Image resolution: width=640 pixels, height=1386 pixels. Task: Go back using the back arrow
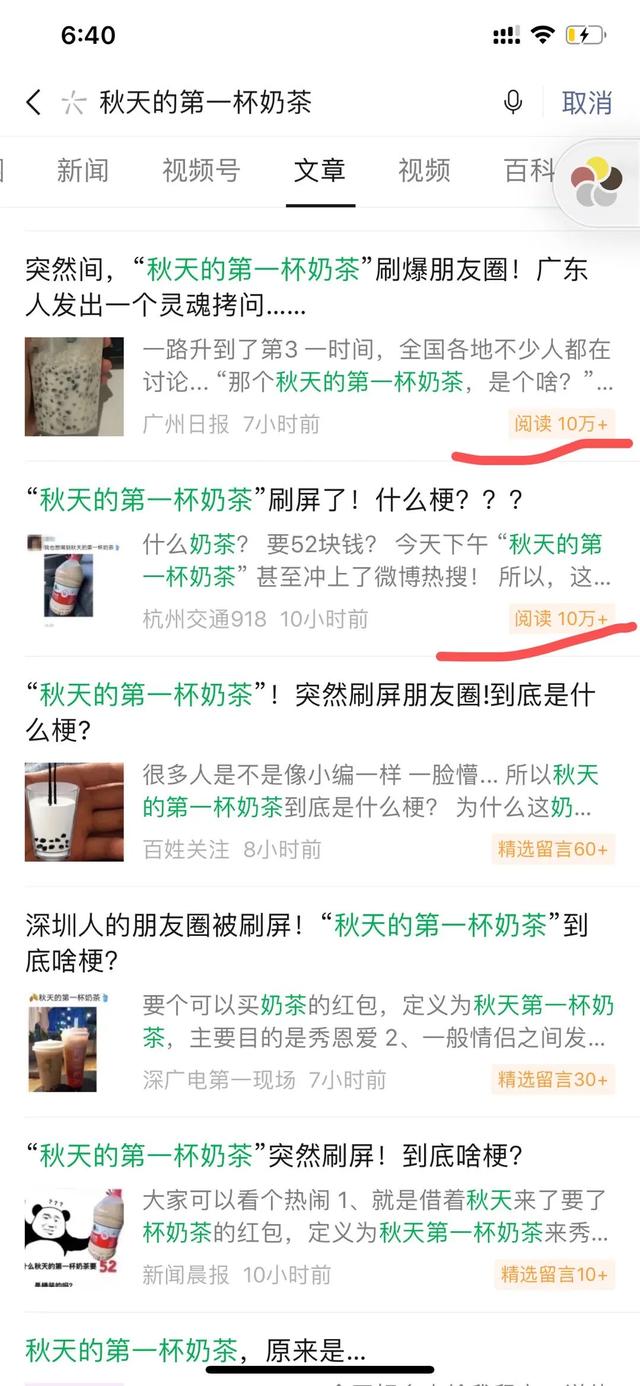click(34, 102)
